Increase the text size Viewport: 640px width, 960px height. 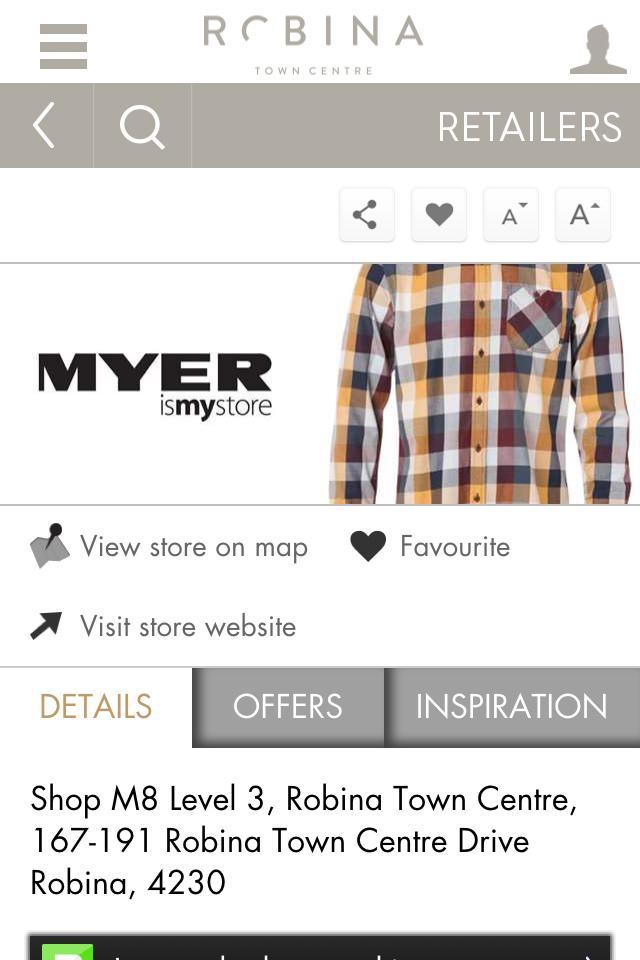pyautogui.click(x=583, y=214)
